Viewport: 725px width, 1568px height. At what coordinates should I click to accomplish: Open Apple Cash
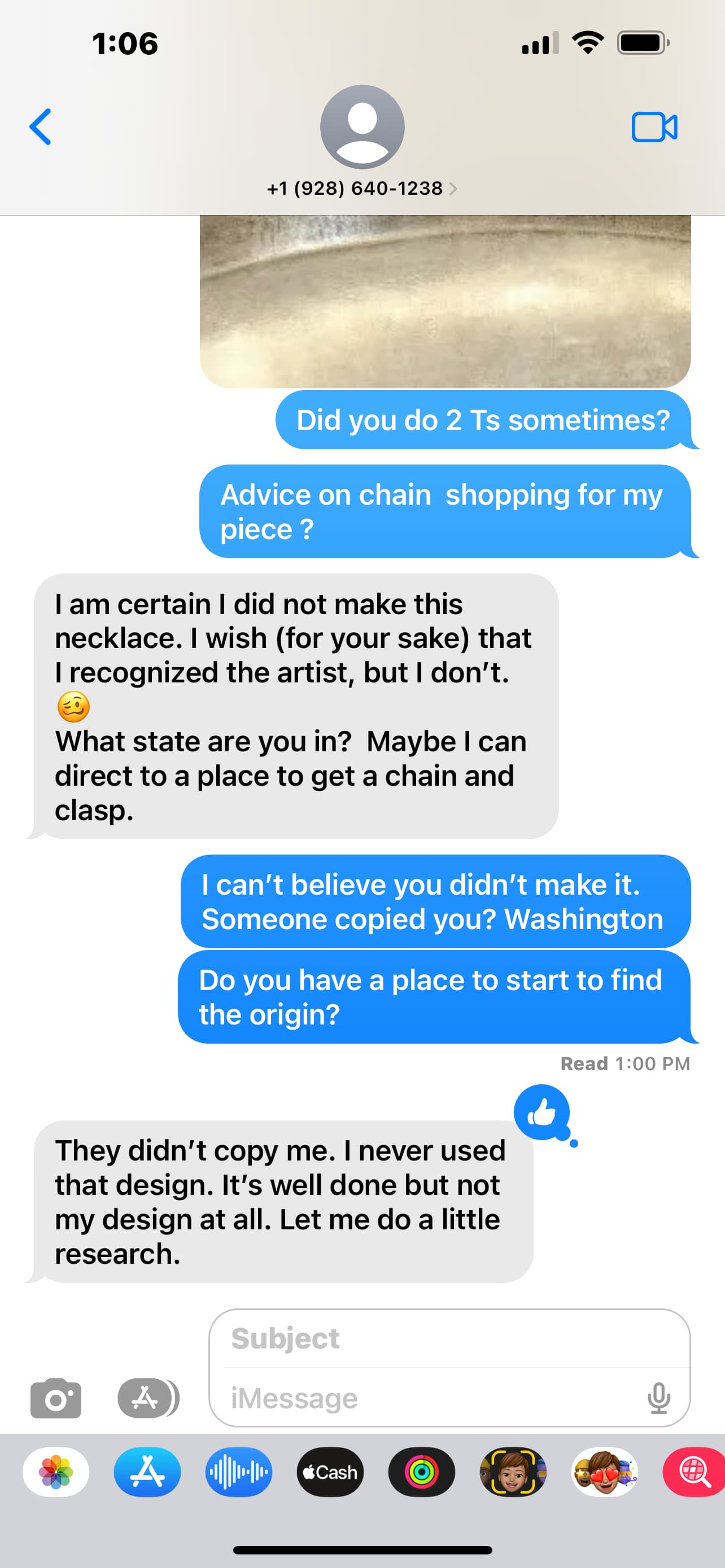pyautogui.click(x=330, y=1472)
